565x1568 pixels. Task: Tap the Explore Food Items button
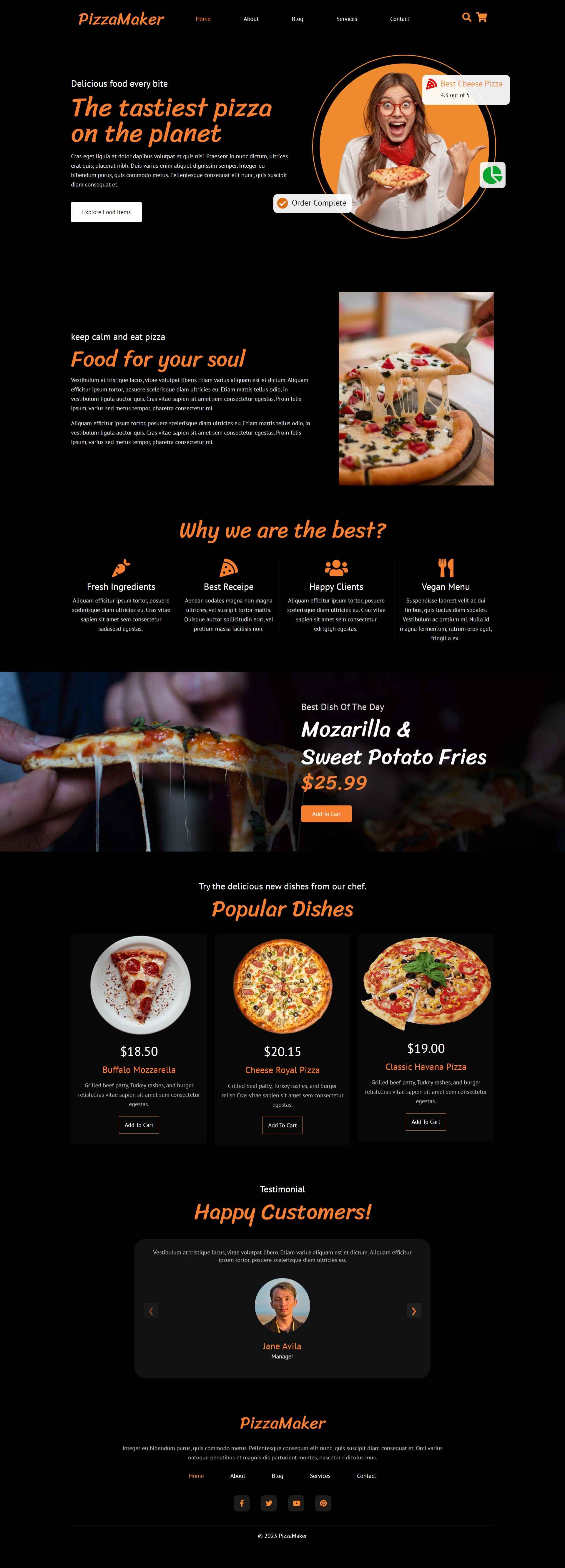(107, 212)
